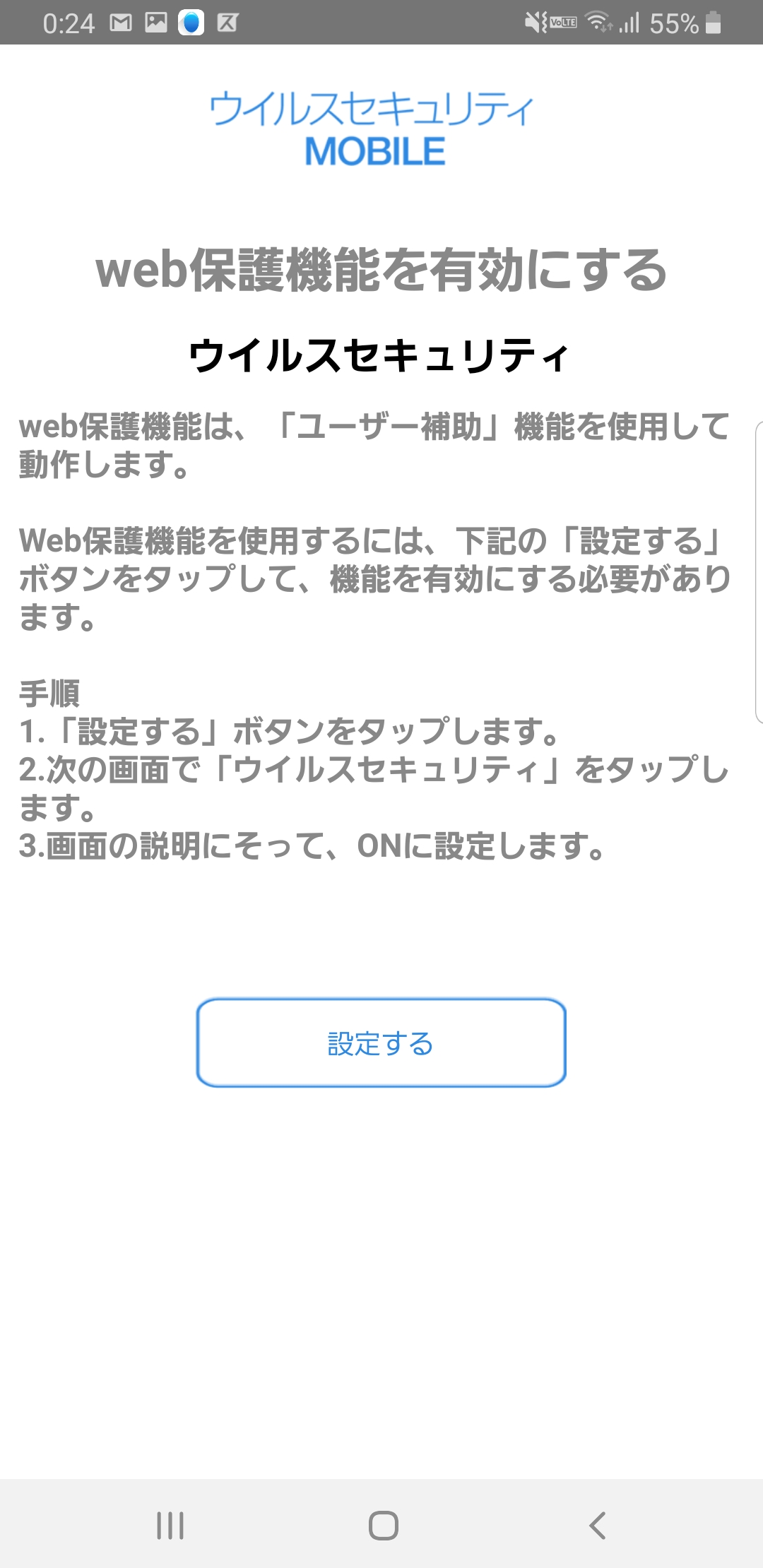Open the recent apps view
Viewport: 763px width, 1568px height.
pos(170,1526)
